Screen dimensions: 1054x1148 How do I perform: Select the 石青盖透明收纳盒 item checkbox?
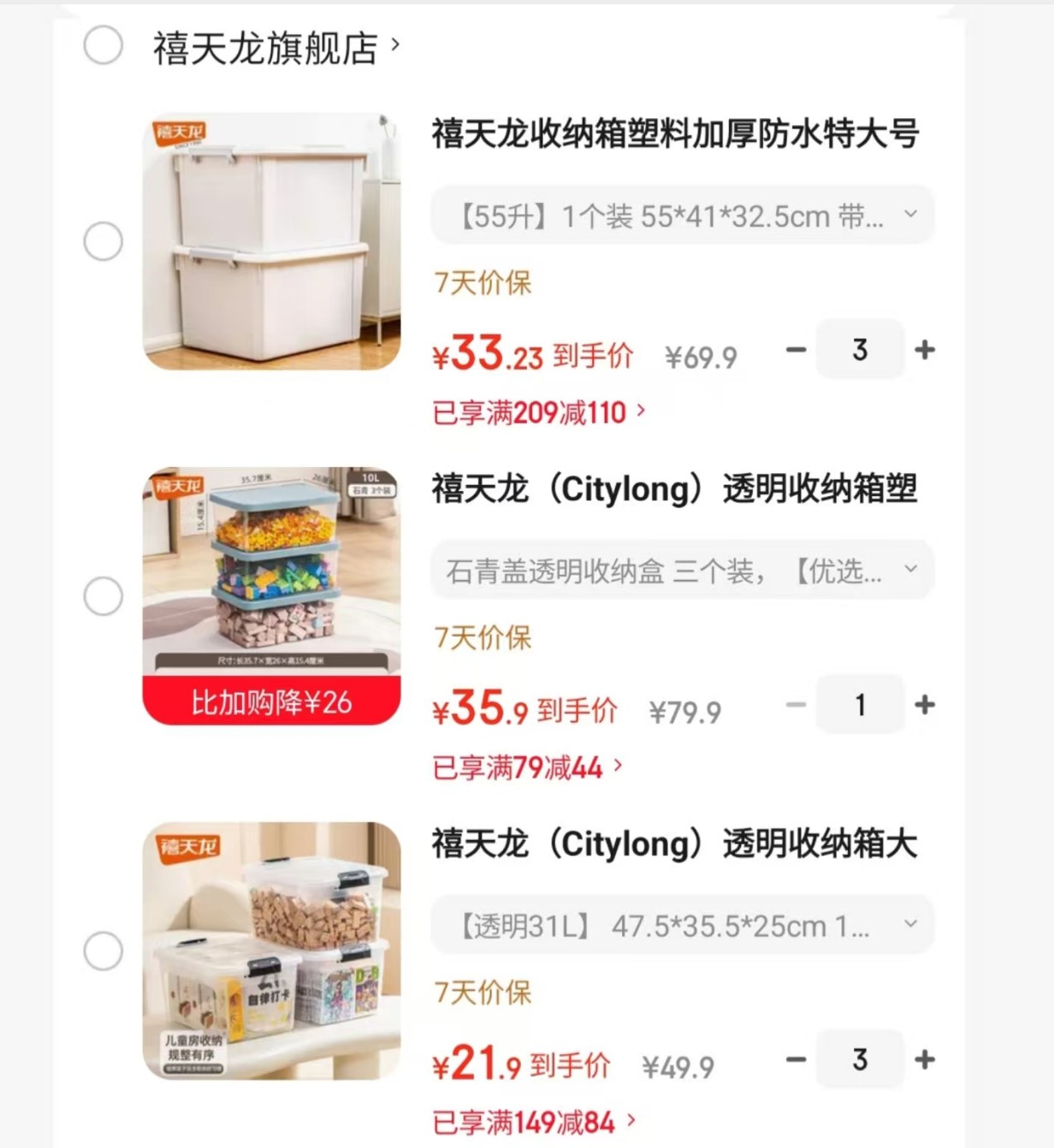tap(104, 596)
